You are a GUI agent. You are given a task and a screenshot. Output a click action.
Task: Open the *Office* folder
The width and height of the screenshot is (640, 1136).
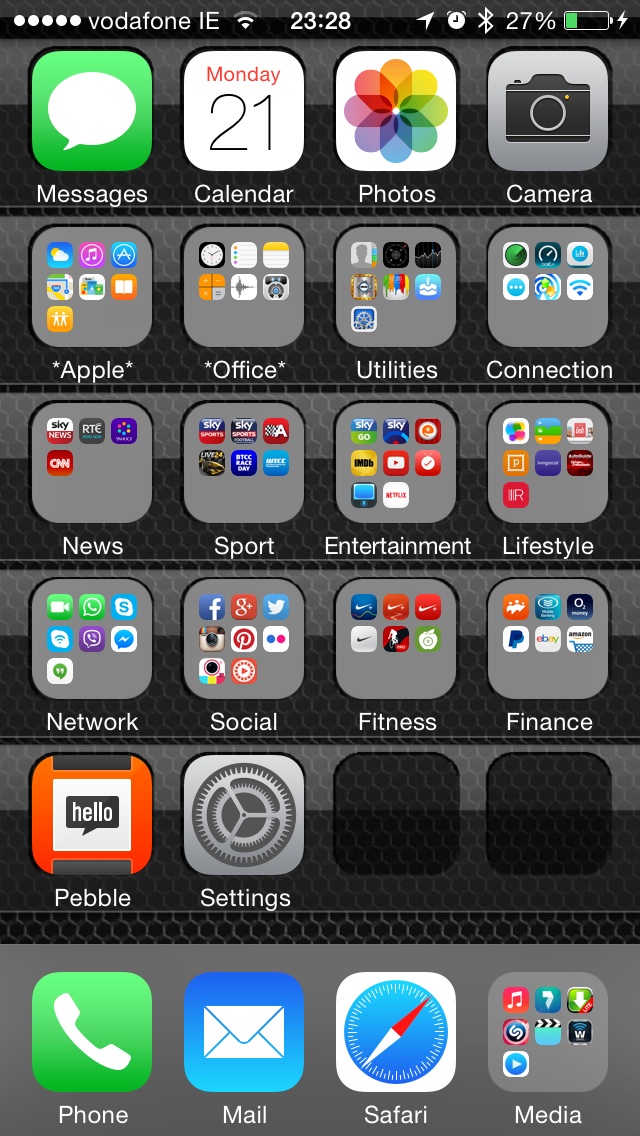click(244, 287)
